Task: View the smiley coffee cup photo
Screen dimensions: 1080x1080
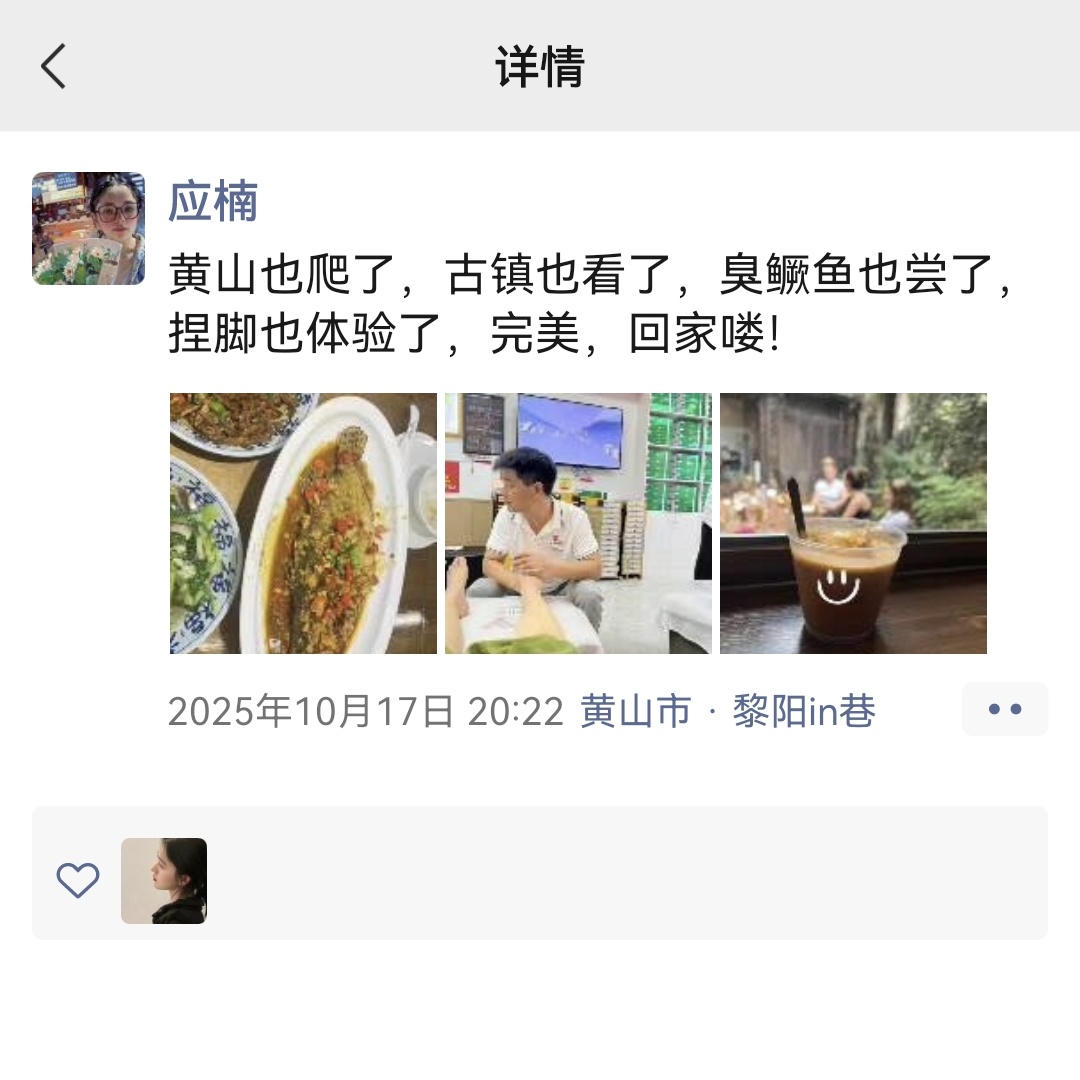Action: 853,523
